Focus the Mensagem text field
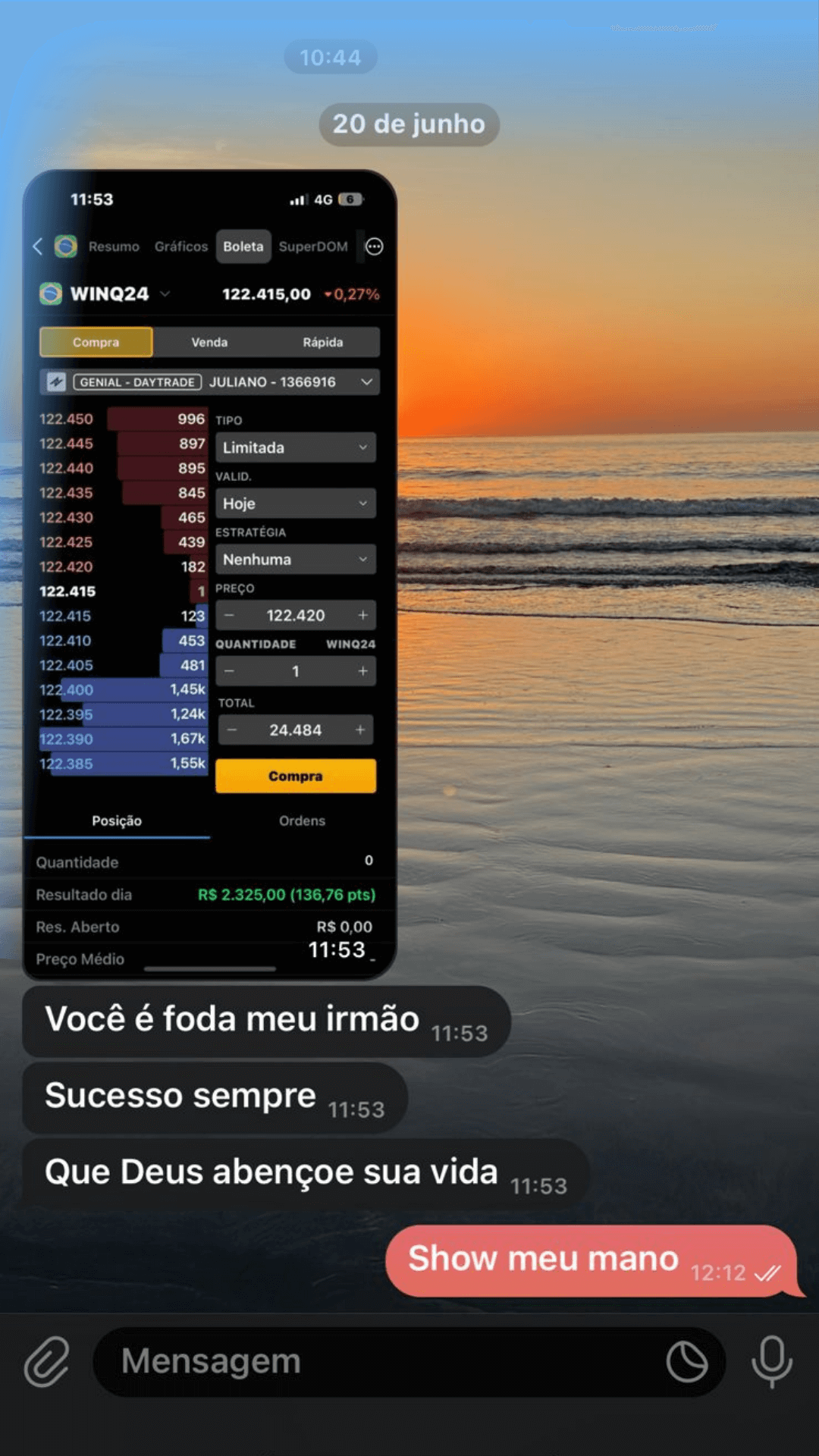 [379, 1361]
